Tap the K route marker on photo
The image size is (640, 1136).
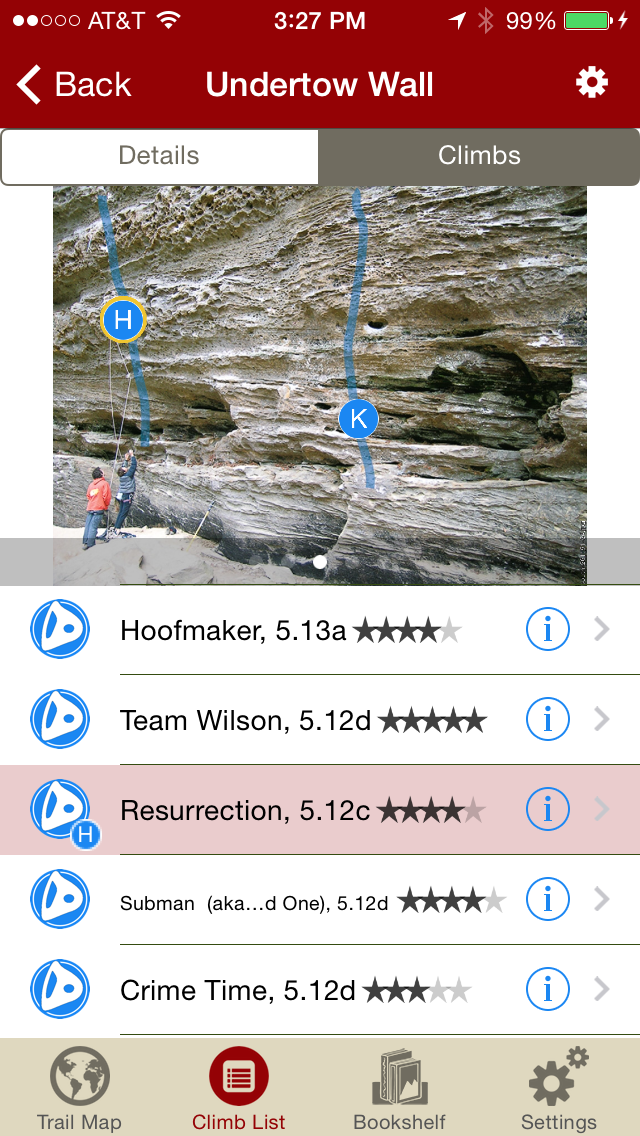358,418
